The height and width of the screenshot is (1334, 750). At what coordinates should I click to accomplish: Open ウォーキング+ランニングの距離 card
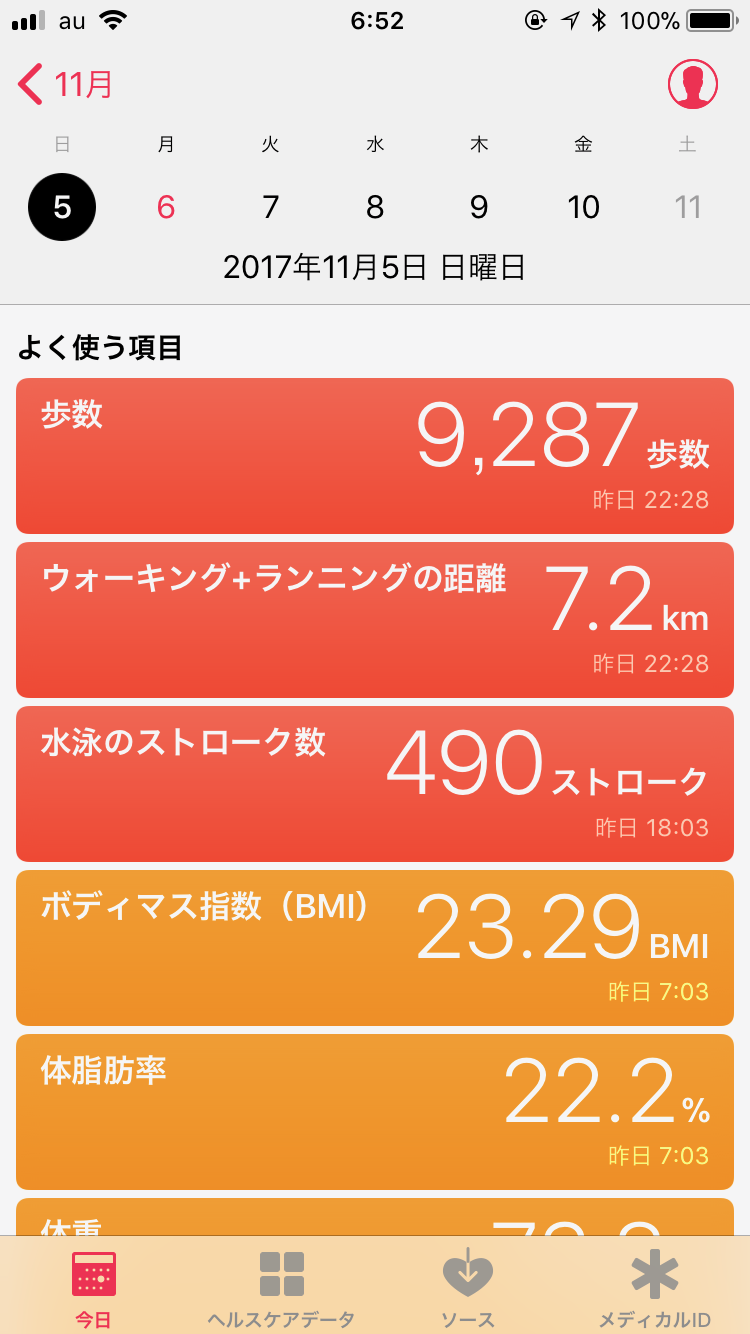375,619
